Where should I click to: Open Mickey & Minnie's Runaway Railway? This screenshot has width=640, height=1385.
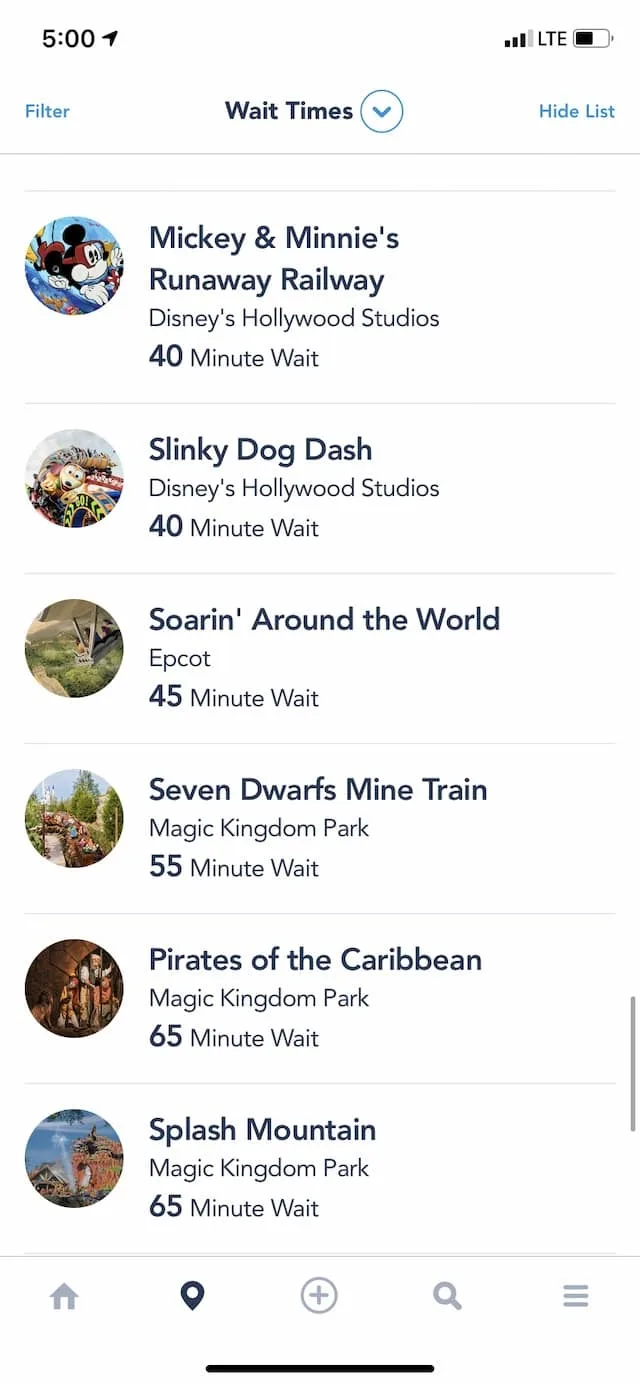coord(320,297)
